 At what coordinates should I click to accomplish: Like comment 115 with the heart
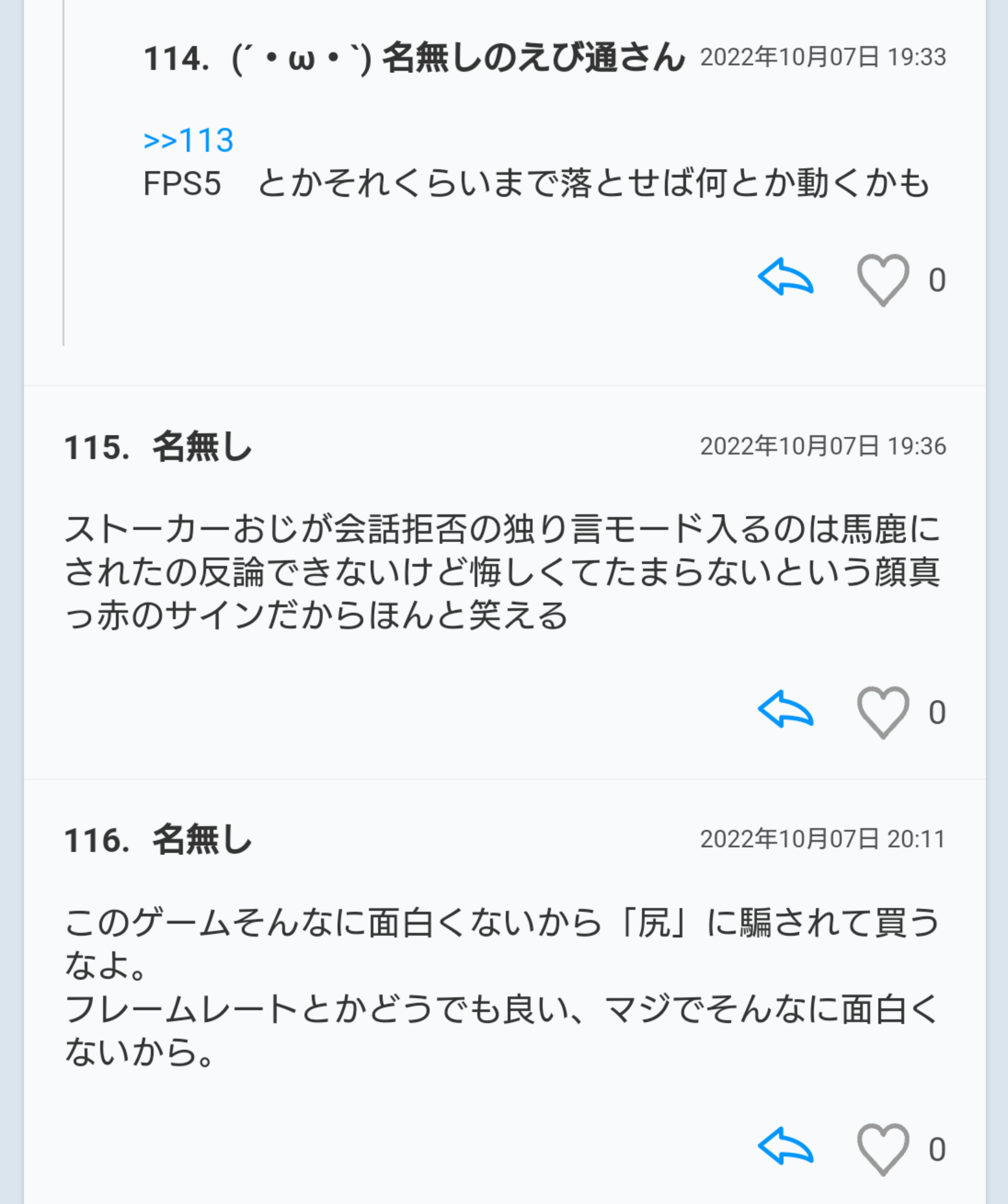pyautogui.click(x=882, y=711)
